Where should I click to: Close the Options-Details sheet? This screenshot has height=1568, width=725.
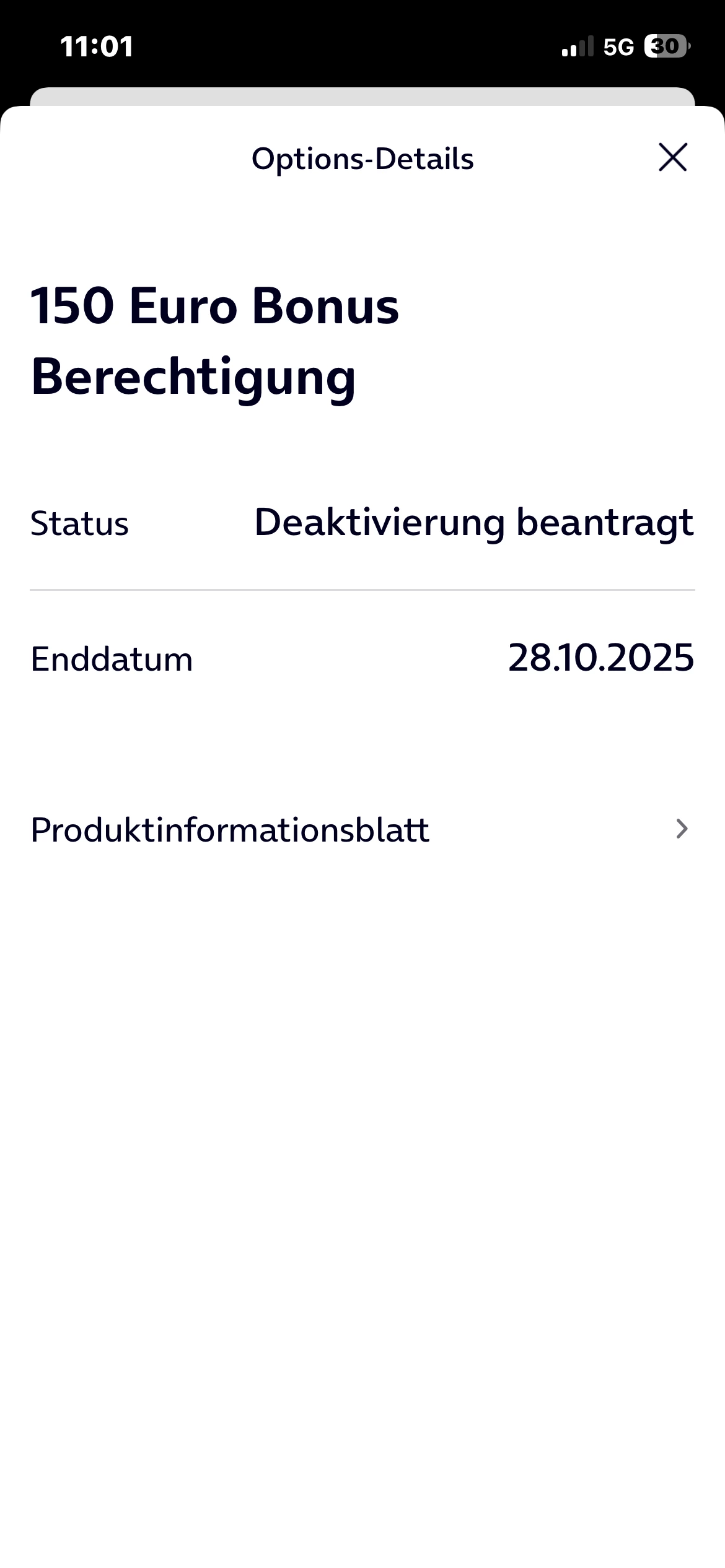coord(672,157)
